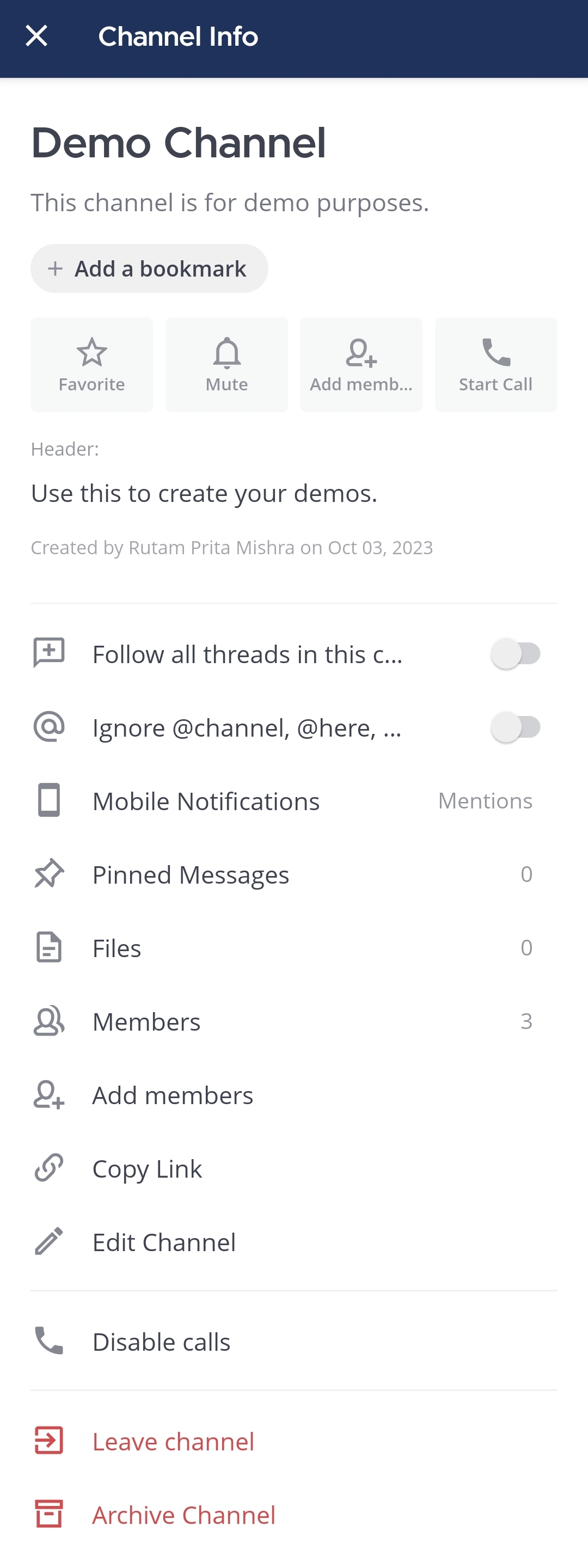Select the Members people icon
Viewport: 588px width, 1568px height.
click(x=48, y=1021)
